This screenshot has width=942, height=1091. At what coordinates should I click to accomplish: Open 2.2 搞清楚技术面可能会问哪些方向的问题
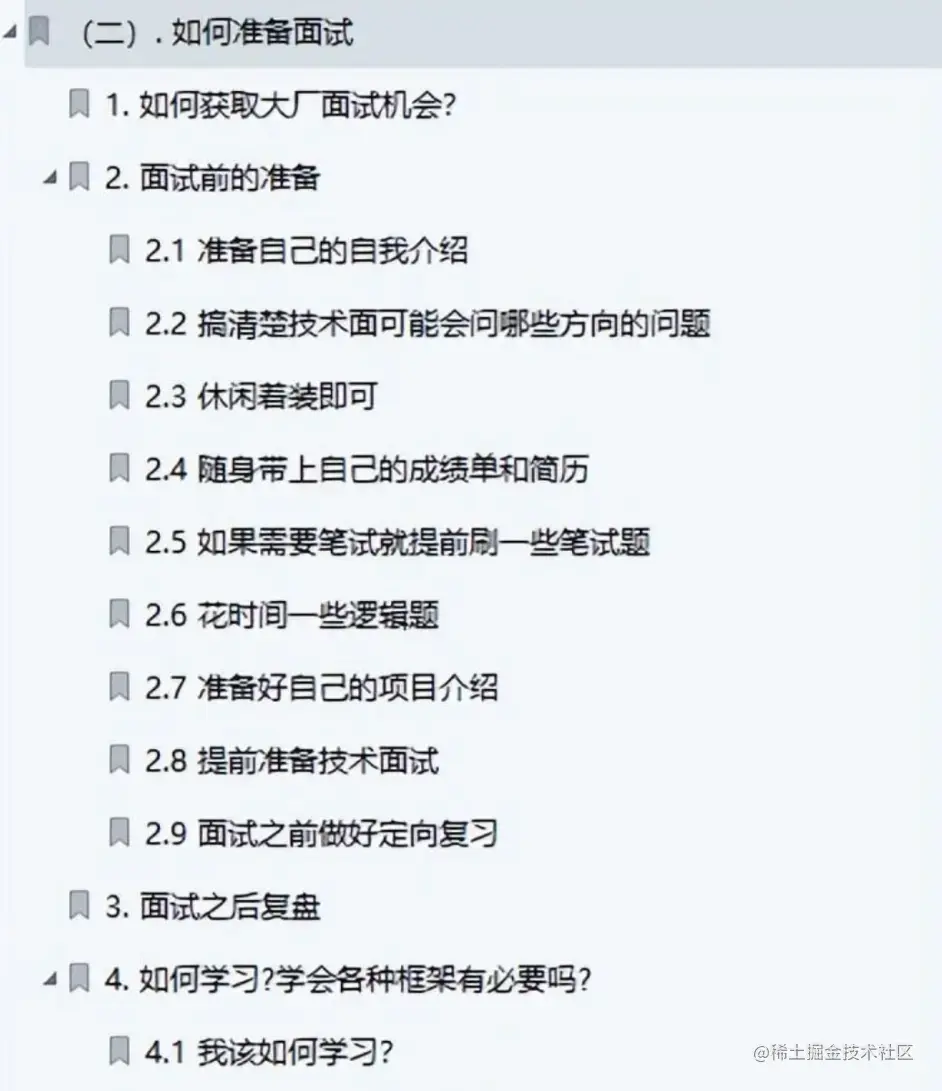pyautogui.click(x=428, y=323)
